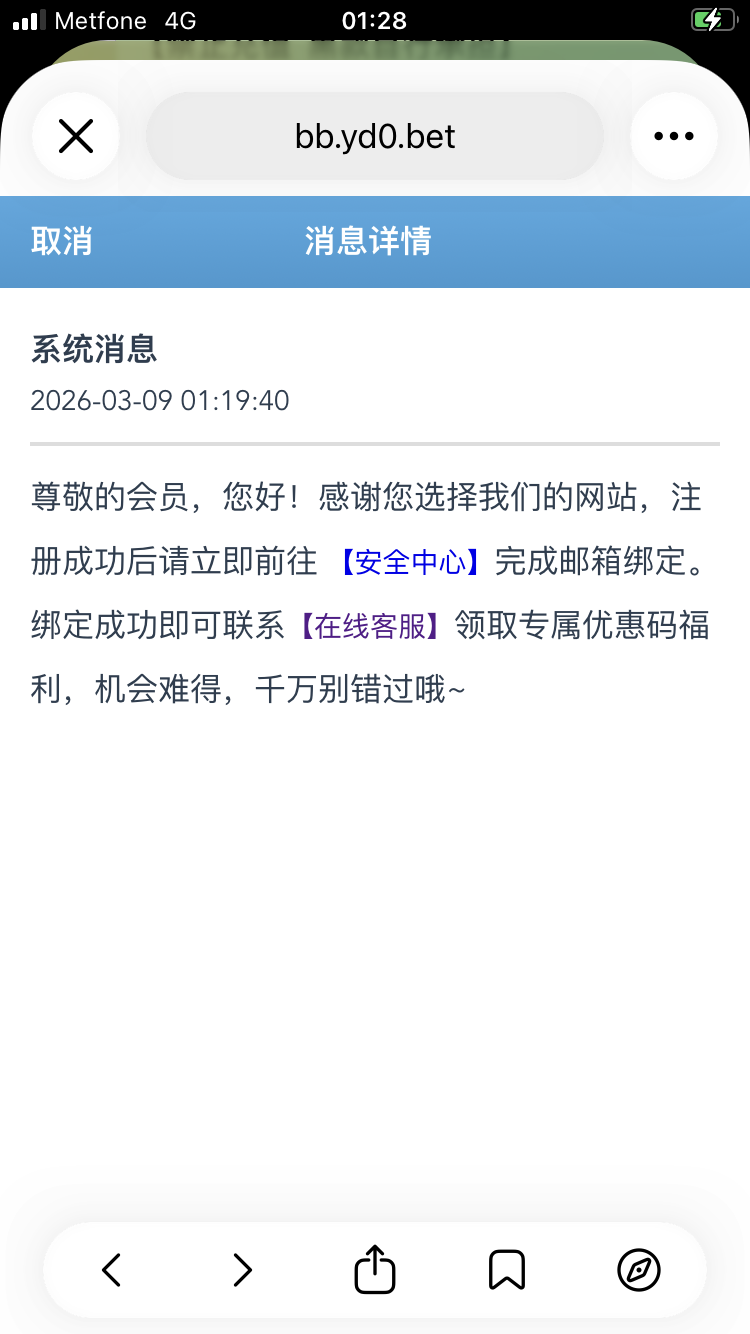Go back to the previous page
This screenshot has width=750, height=1334.
(x=111, y=1270)
